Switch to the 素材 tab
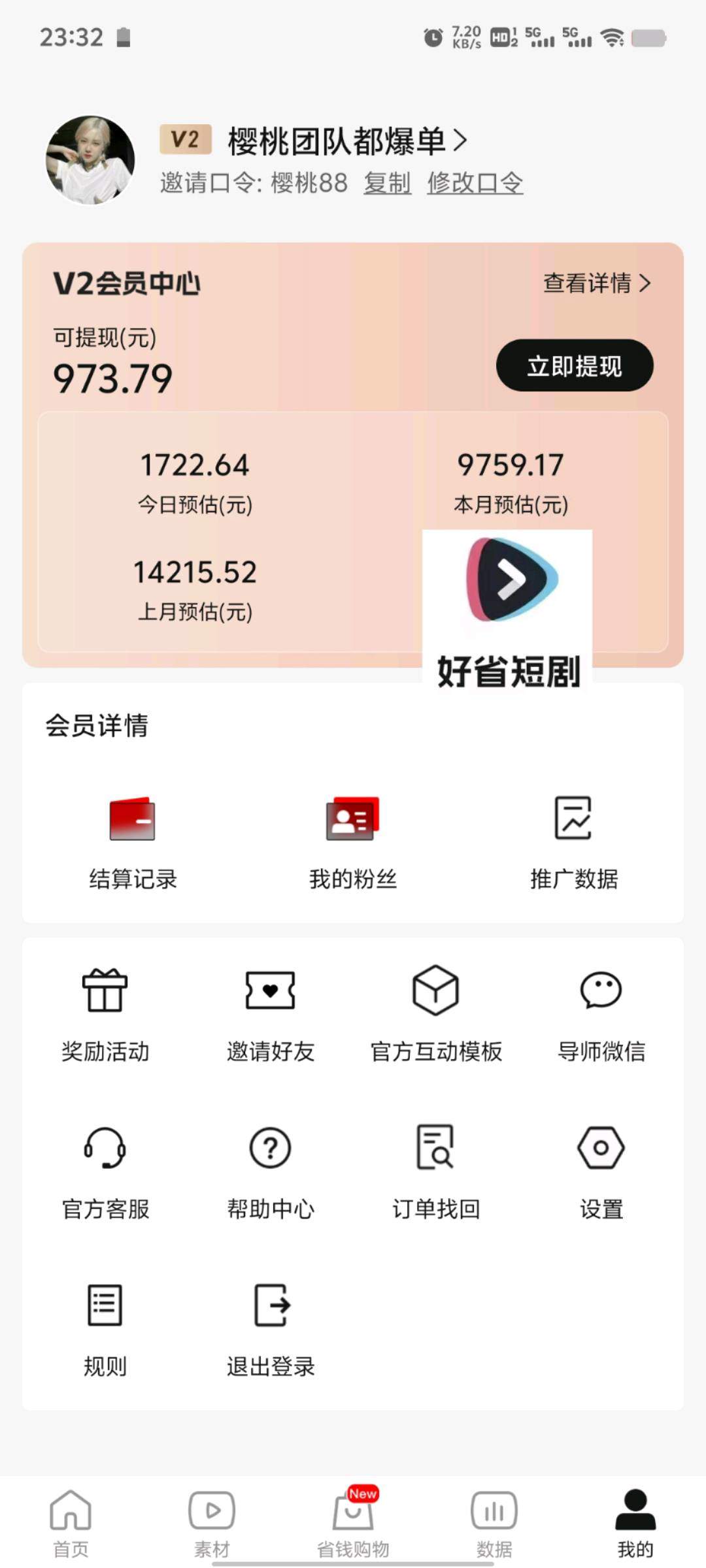The height and width of the screenshot is (1568, 706). 212,1522
